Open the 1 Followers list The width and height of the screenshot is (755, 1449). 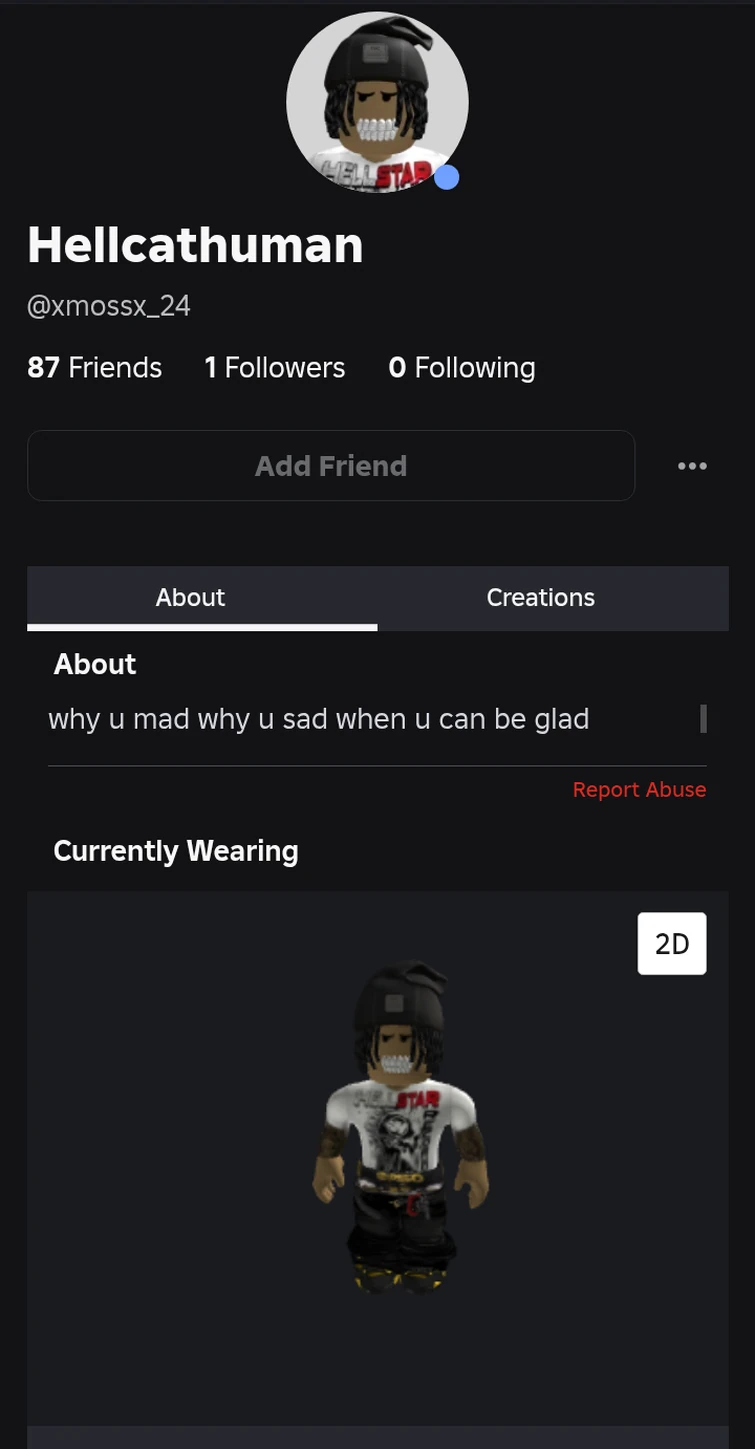tap(274, 367)
